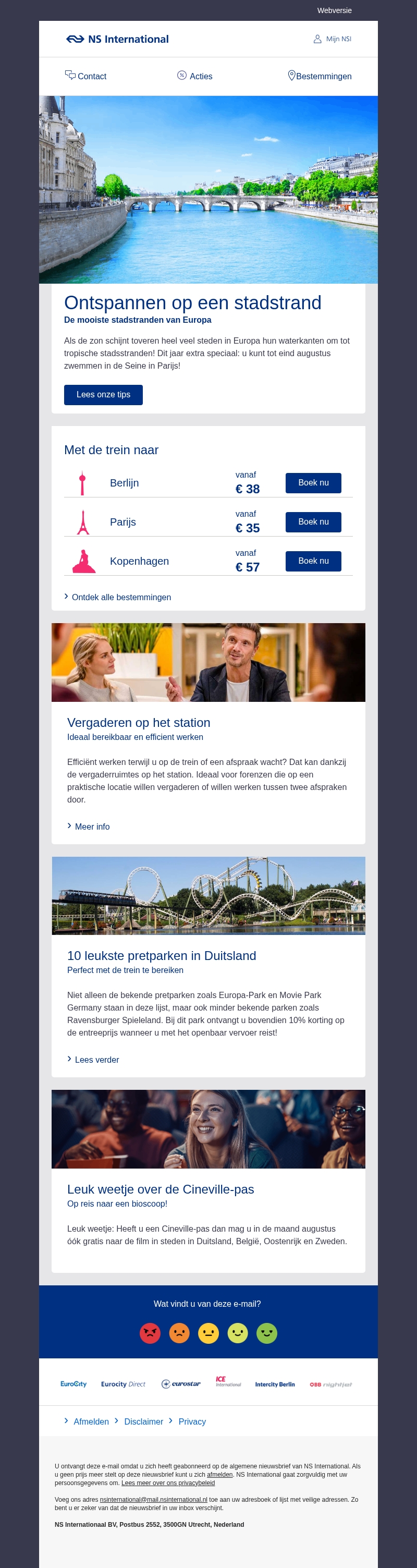
Task: Book the train to Parijs
Action: [313, 521]
